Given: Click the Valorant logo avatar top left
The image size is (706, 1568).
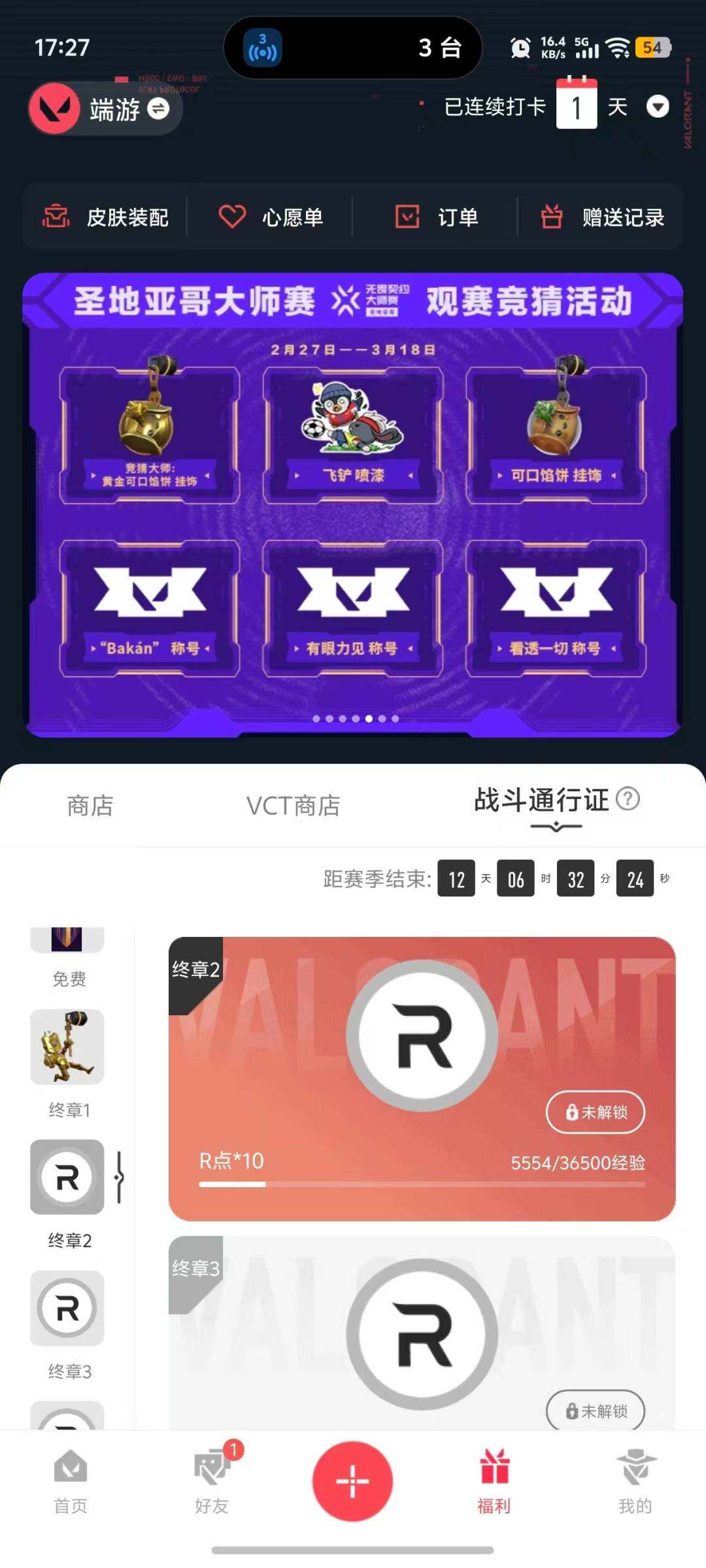Looking at the screenshot, I should tap(55, 109).
